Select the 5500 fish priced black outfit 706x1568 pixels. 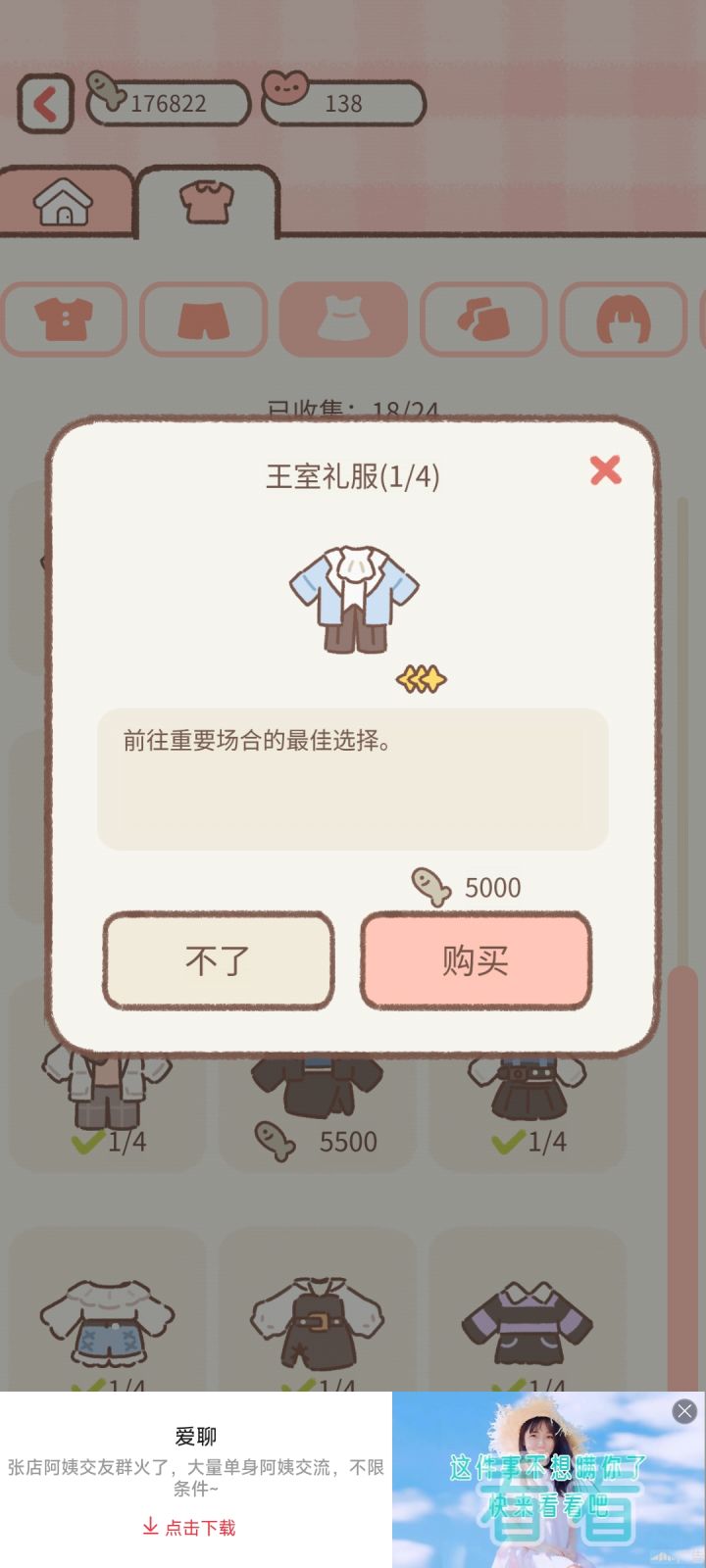(316, 1098)
